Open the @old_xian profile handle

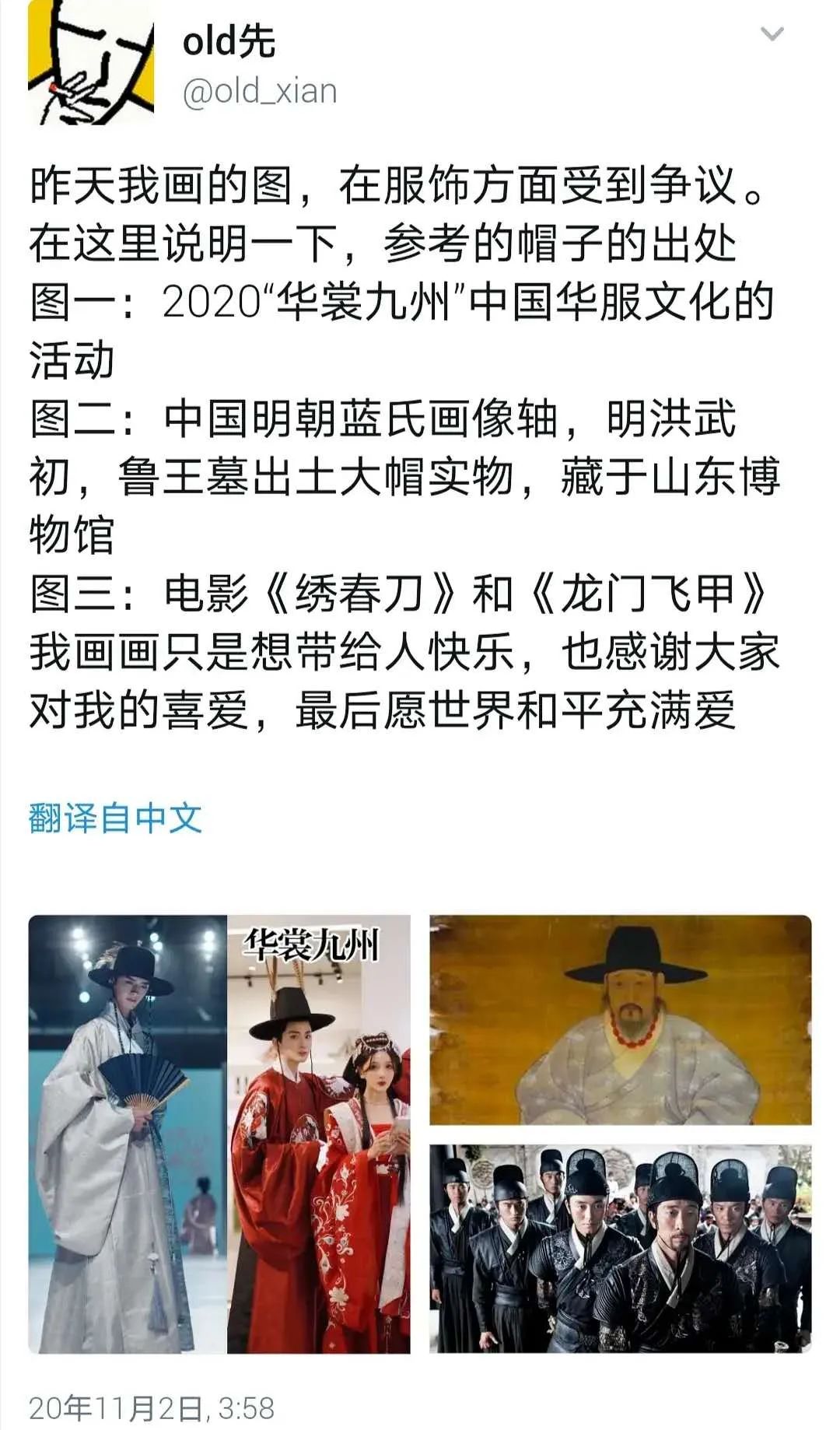259,92
